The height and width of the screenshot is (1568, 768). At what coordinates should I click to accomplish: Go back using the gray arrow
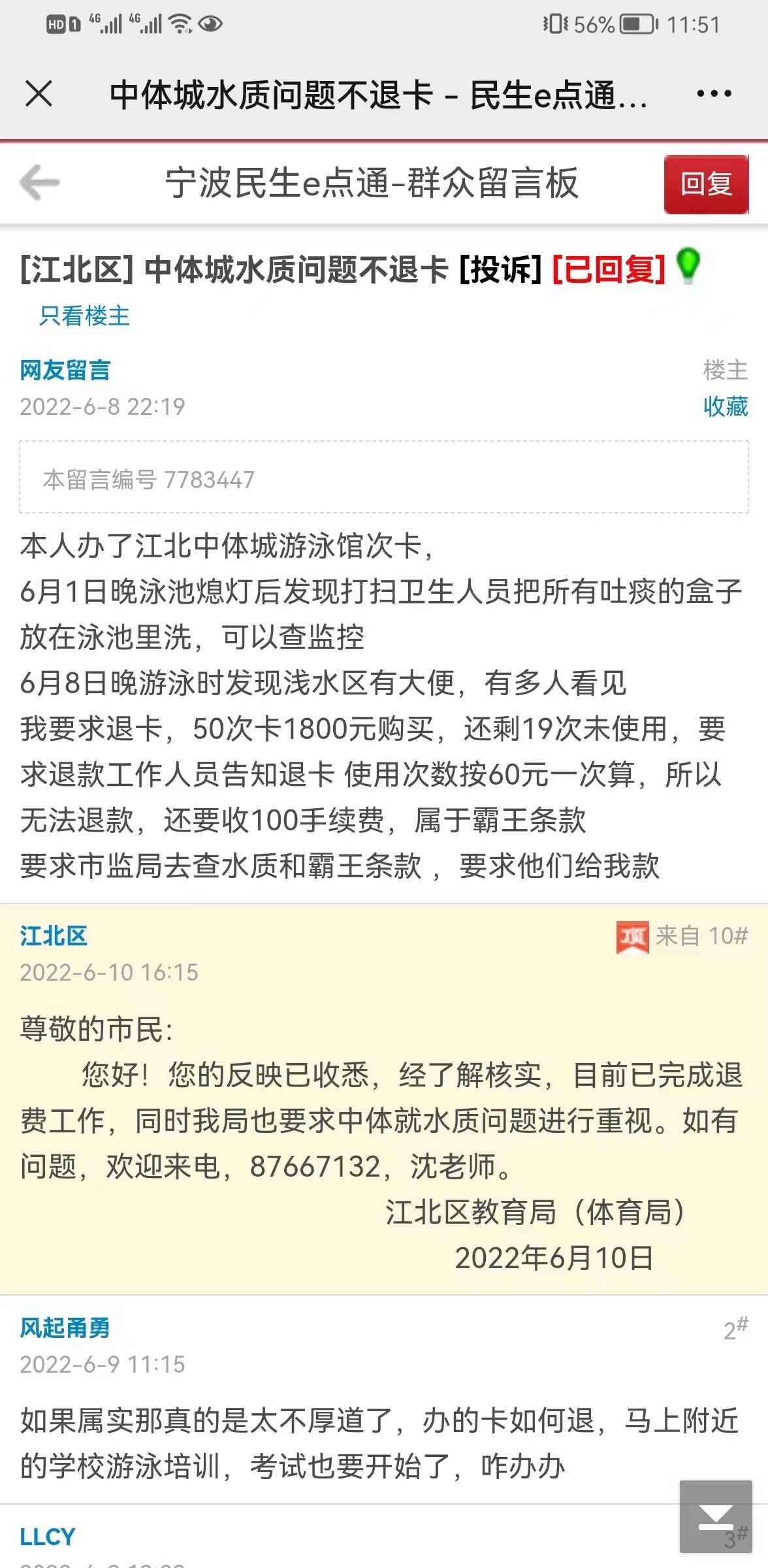(x=39, y=182)
